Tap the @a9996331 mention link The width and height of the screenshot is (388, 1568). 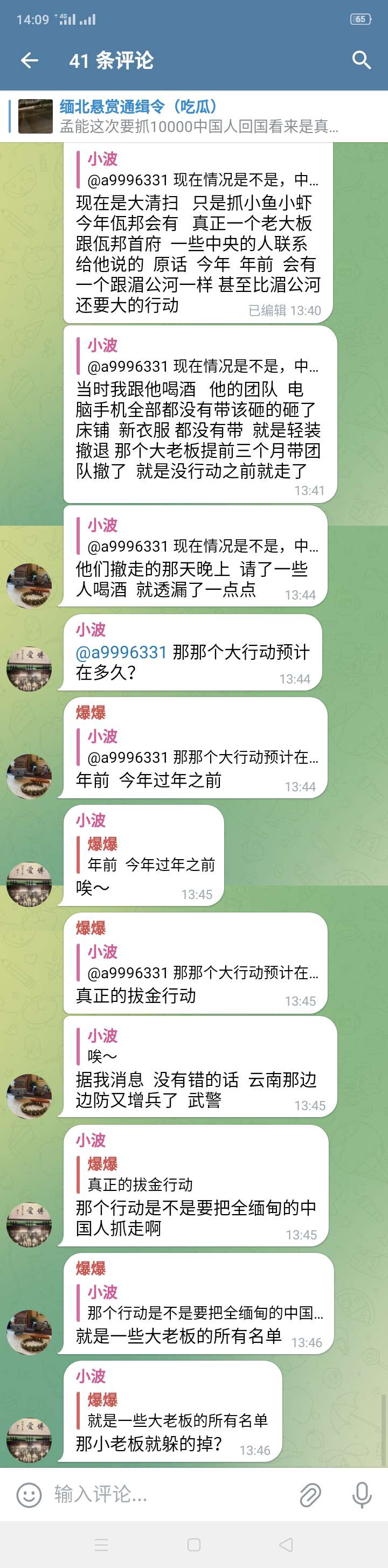121,652
